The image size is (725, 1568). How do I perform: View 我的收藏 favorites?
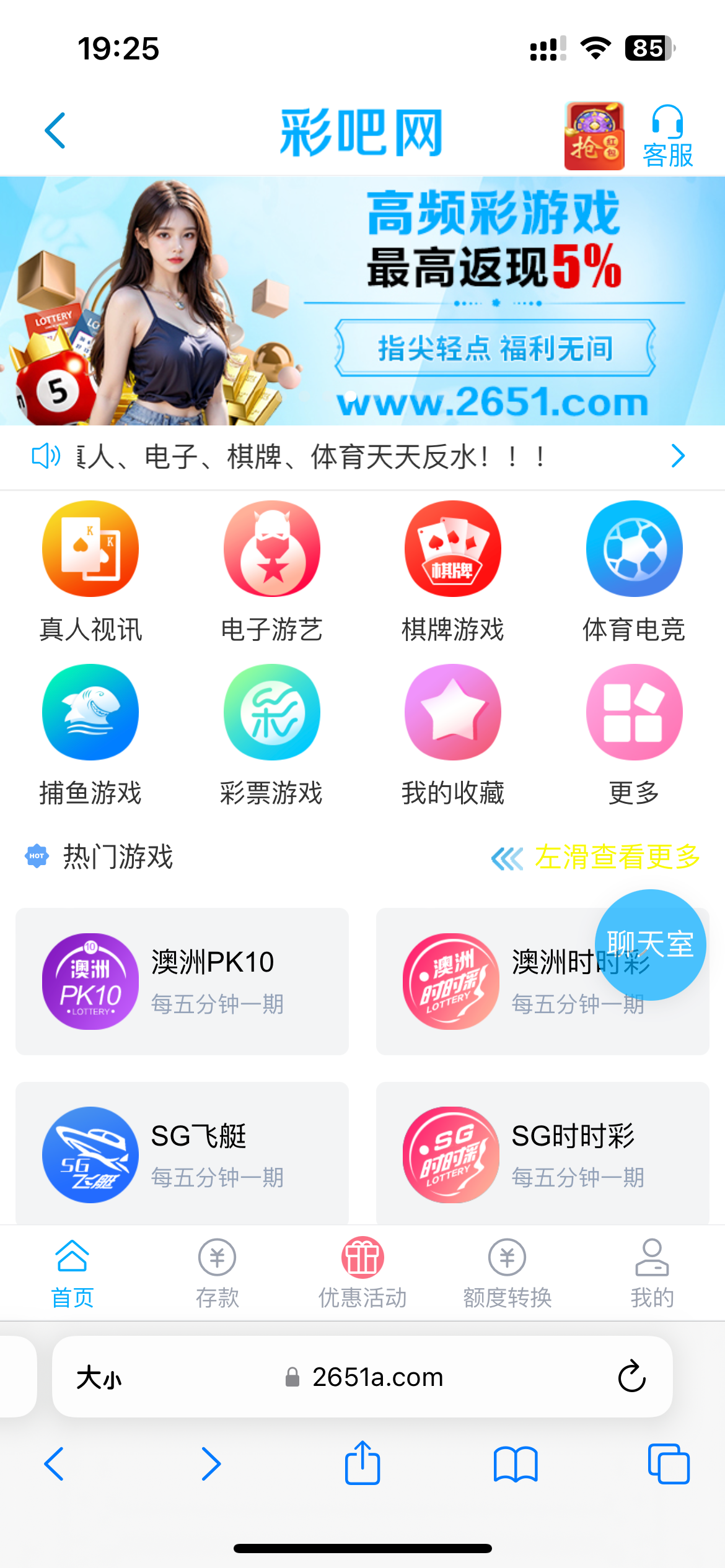click(453, 734)
